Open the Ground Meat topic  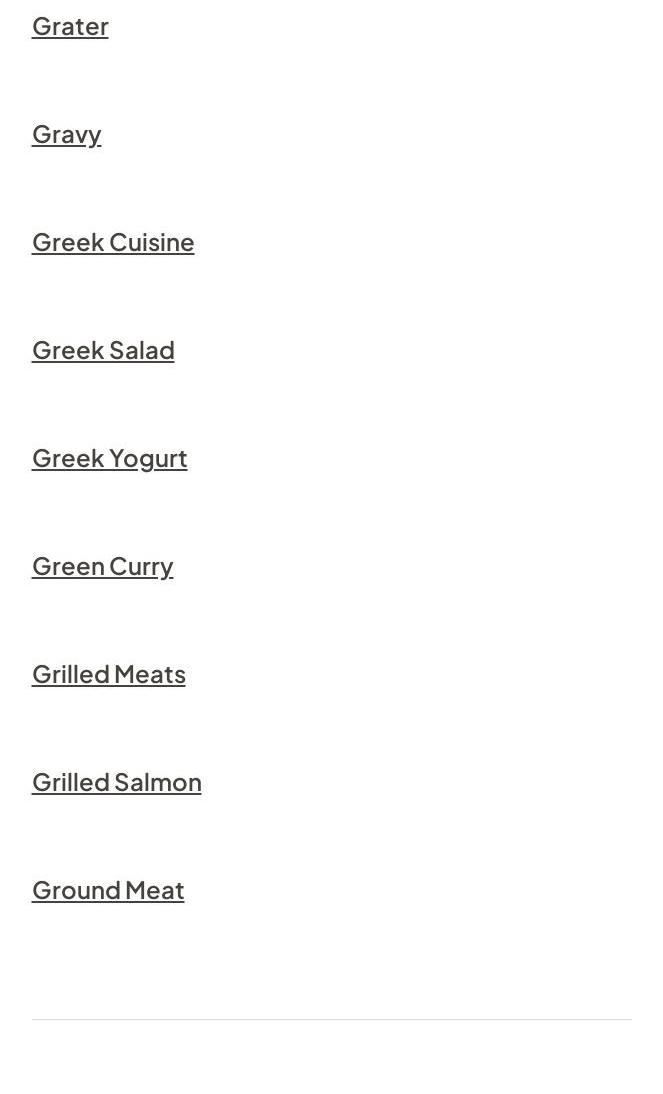pyautogui.click(x=108, y=890)
